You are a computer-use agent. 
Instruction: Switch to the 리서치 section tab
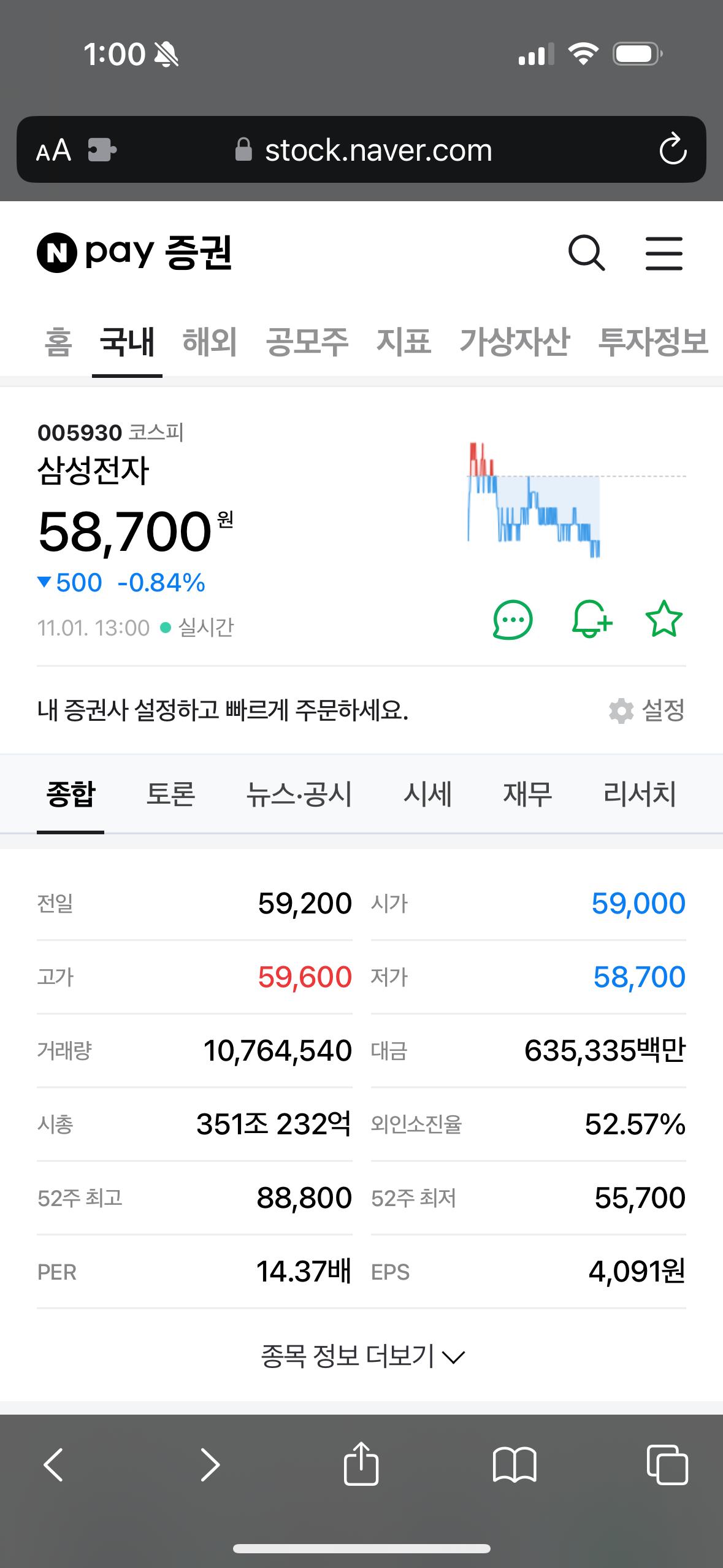tap(640, 794)
